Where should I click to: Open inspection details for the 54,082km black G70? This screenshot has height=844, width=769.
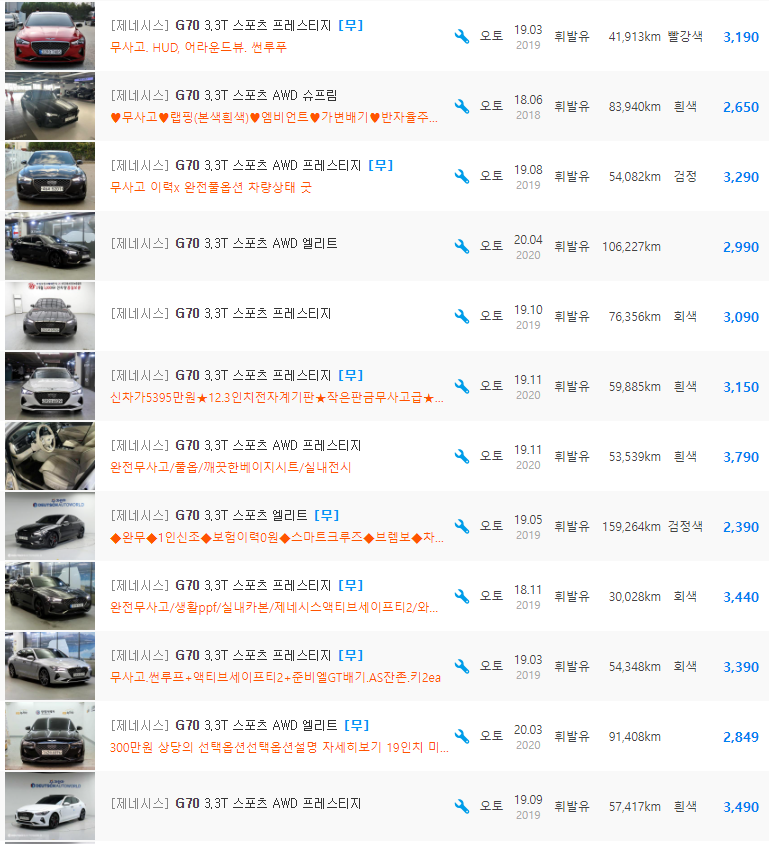461,176
